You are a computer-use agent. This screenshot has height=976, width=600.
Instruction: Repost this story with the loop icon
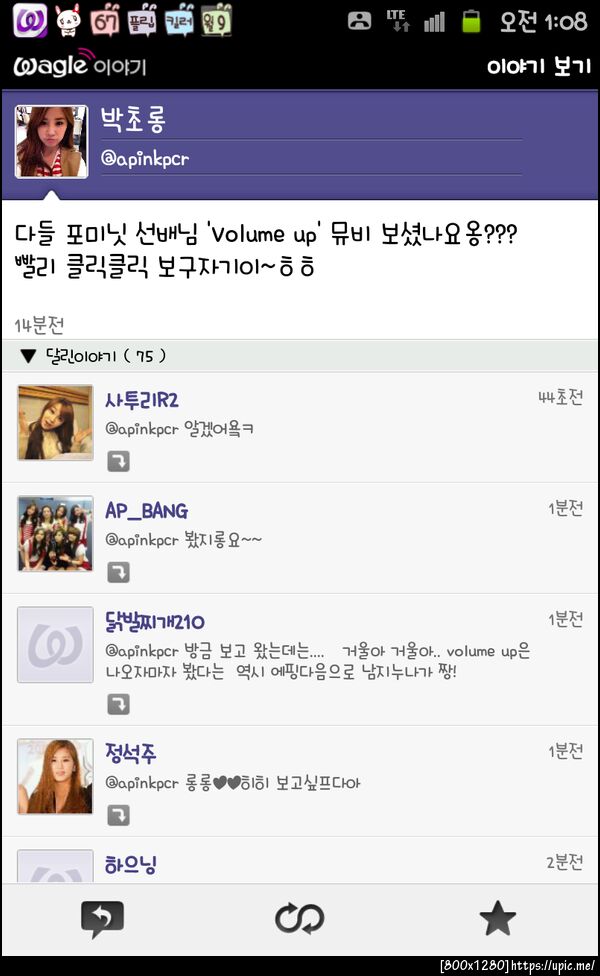point(299,918)
